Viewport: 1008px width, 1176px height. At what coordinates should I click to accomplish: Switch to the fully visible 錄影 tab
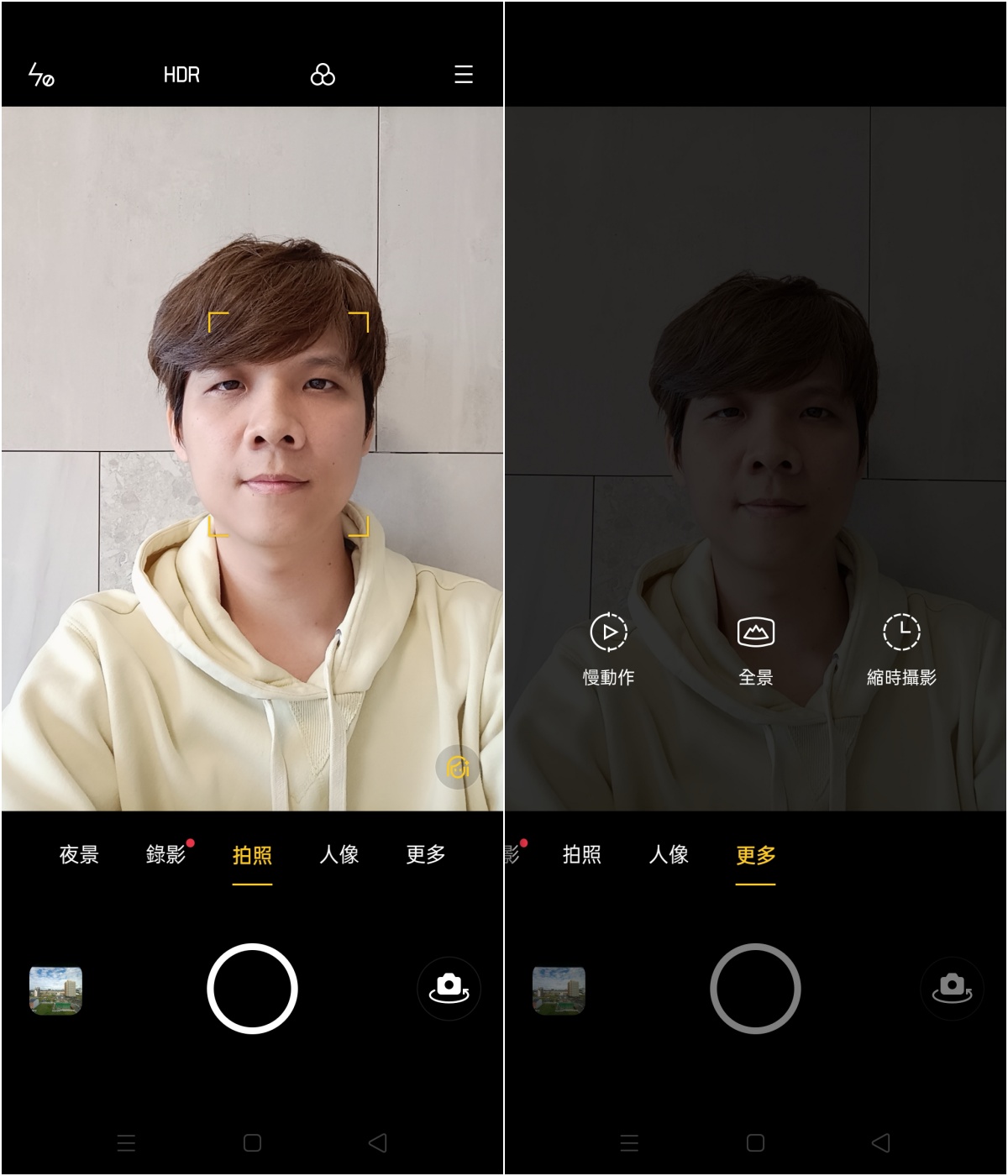coord(165,855)
